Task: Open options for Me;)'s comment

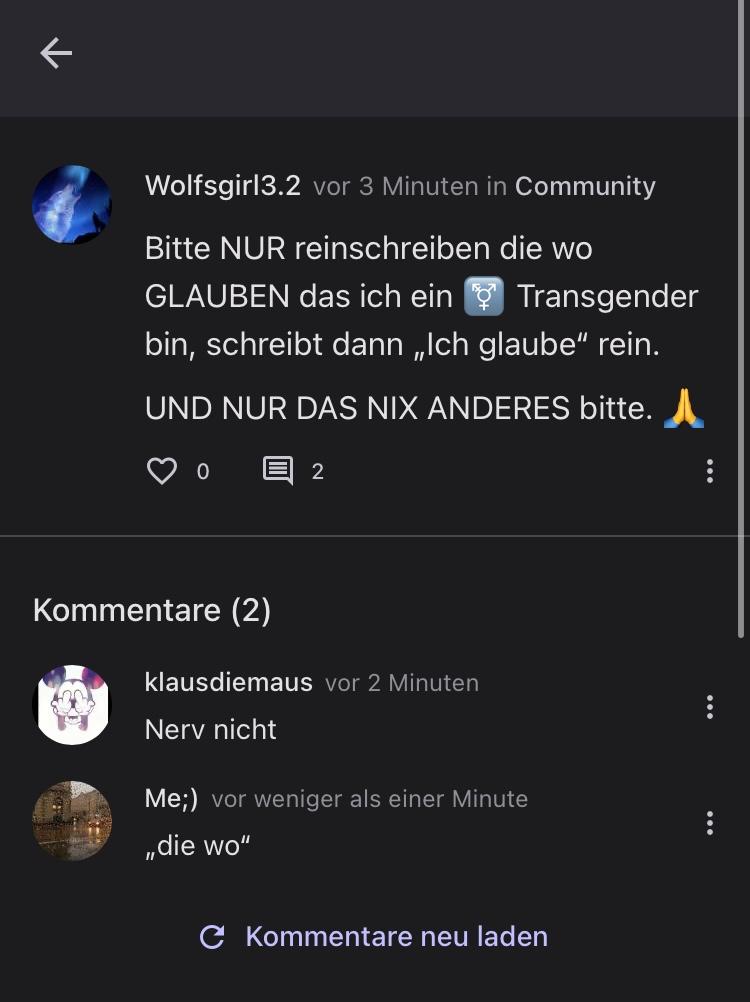Action: click(x=709, y=823)
